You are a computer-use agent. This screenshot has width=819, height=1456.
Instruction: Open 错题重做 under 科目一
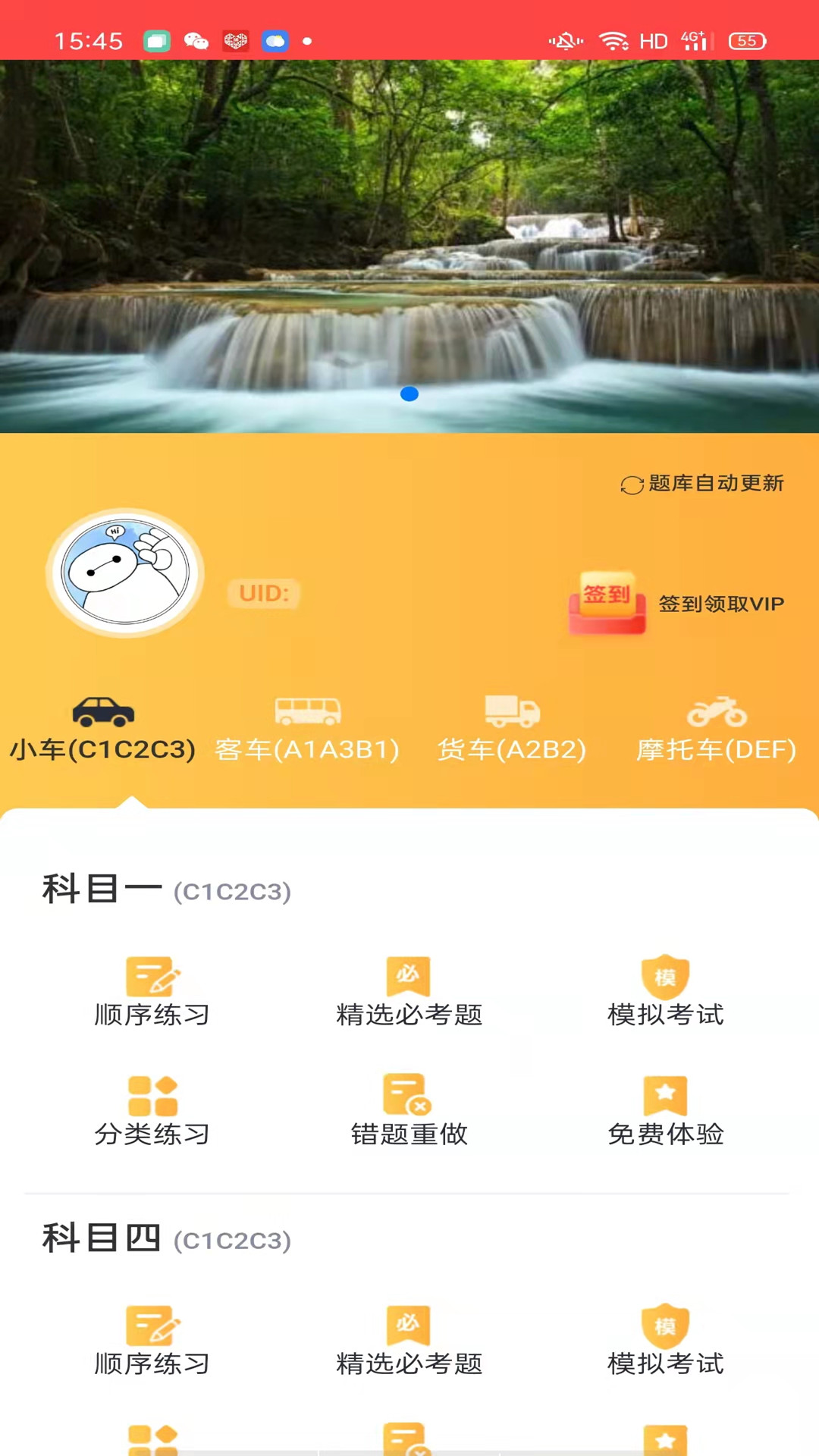click(409, 1111)
